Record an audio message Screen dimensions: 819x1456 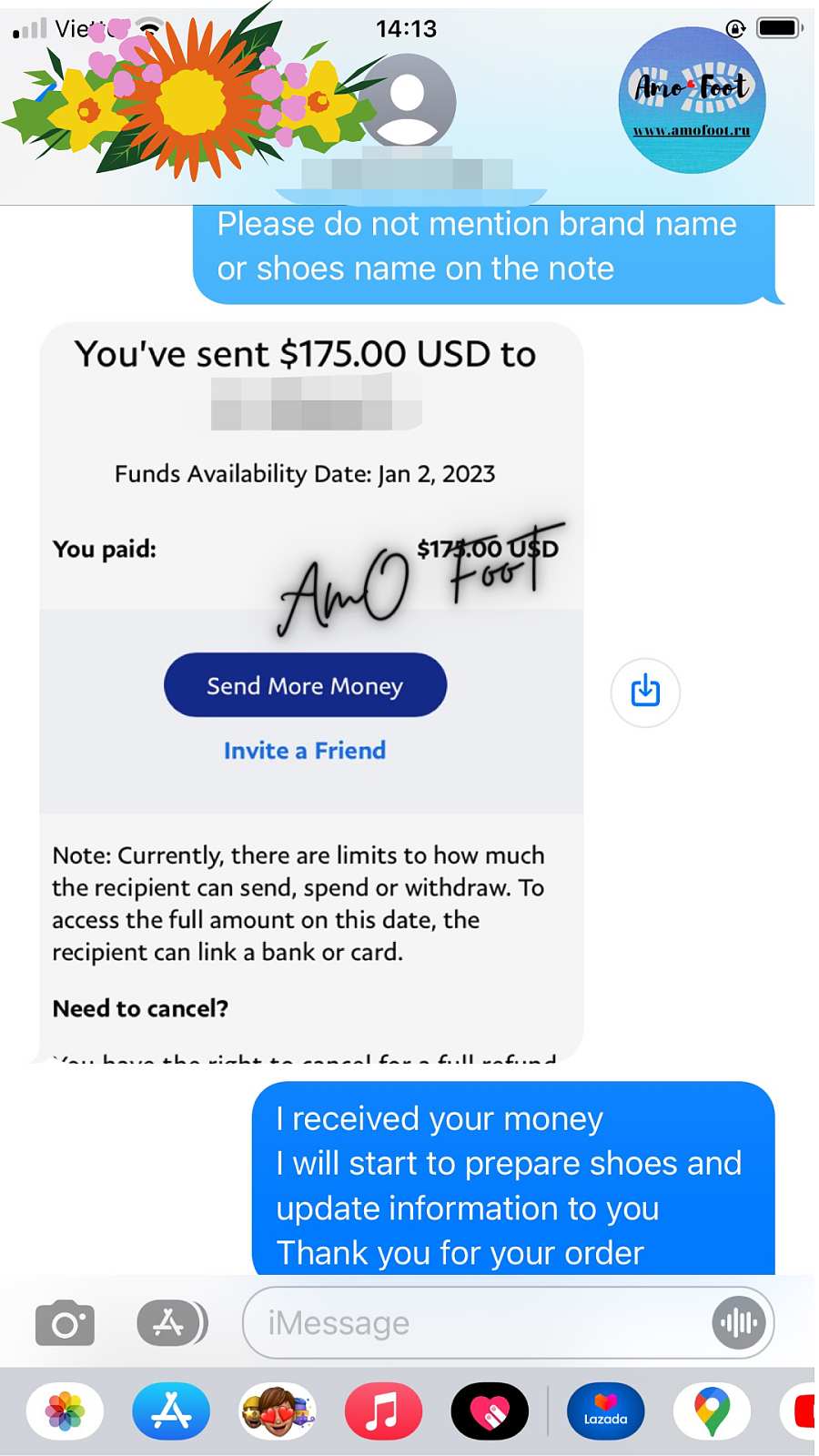(x=738, y=1322)
